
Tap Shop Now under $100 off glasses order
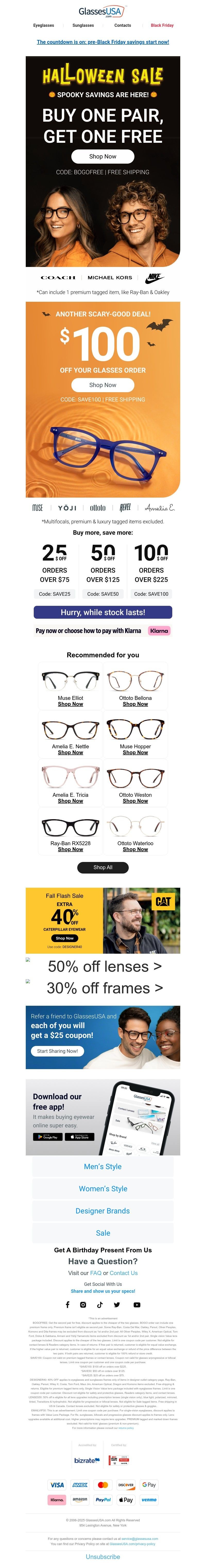point(103,385)
